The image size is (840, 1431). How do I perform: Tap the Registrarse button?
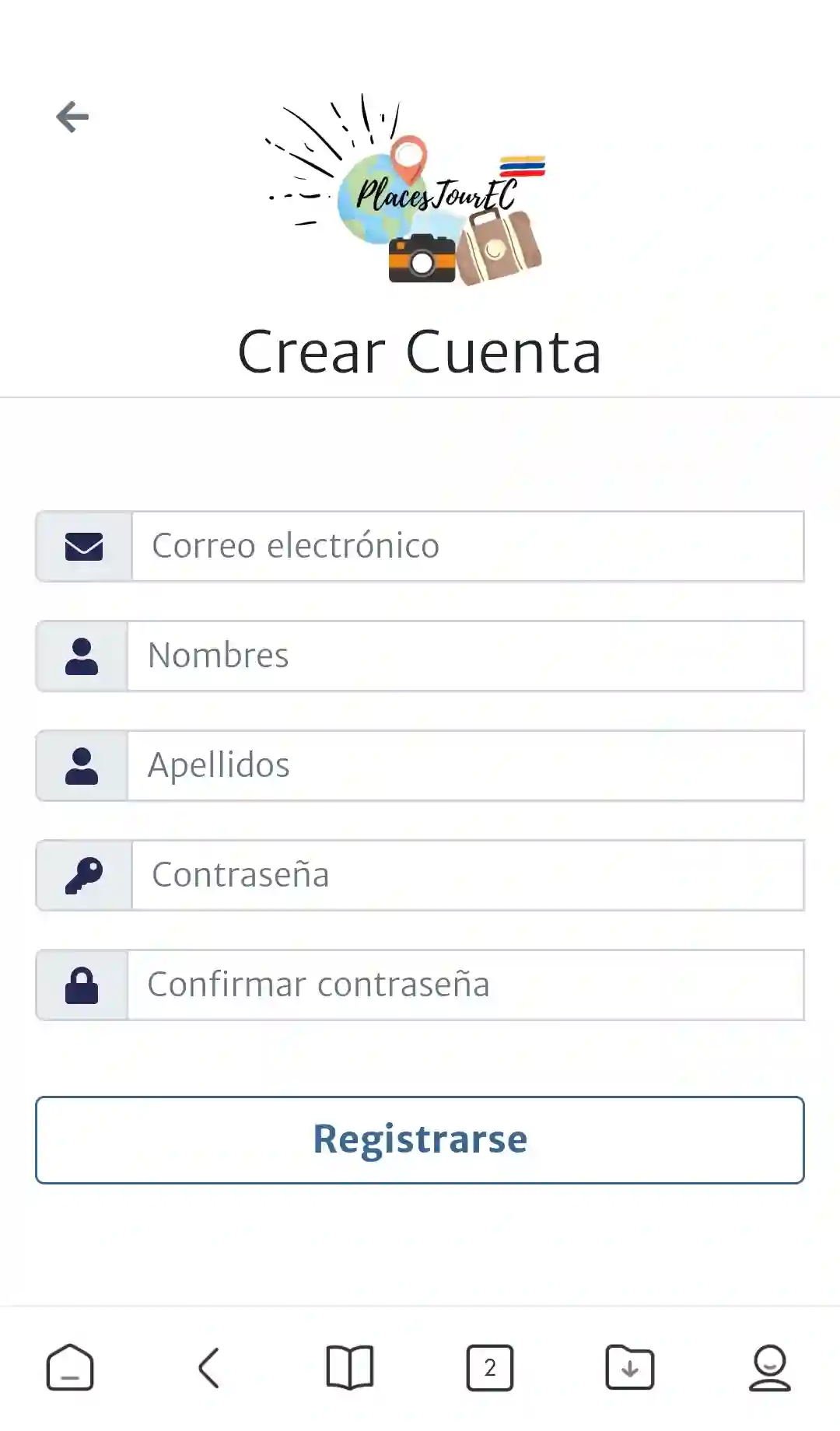(x=420, y=1140)
